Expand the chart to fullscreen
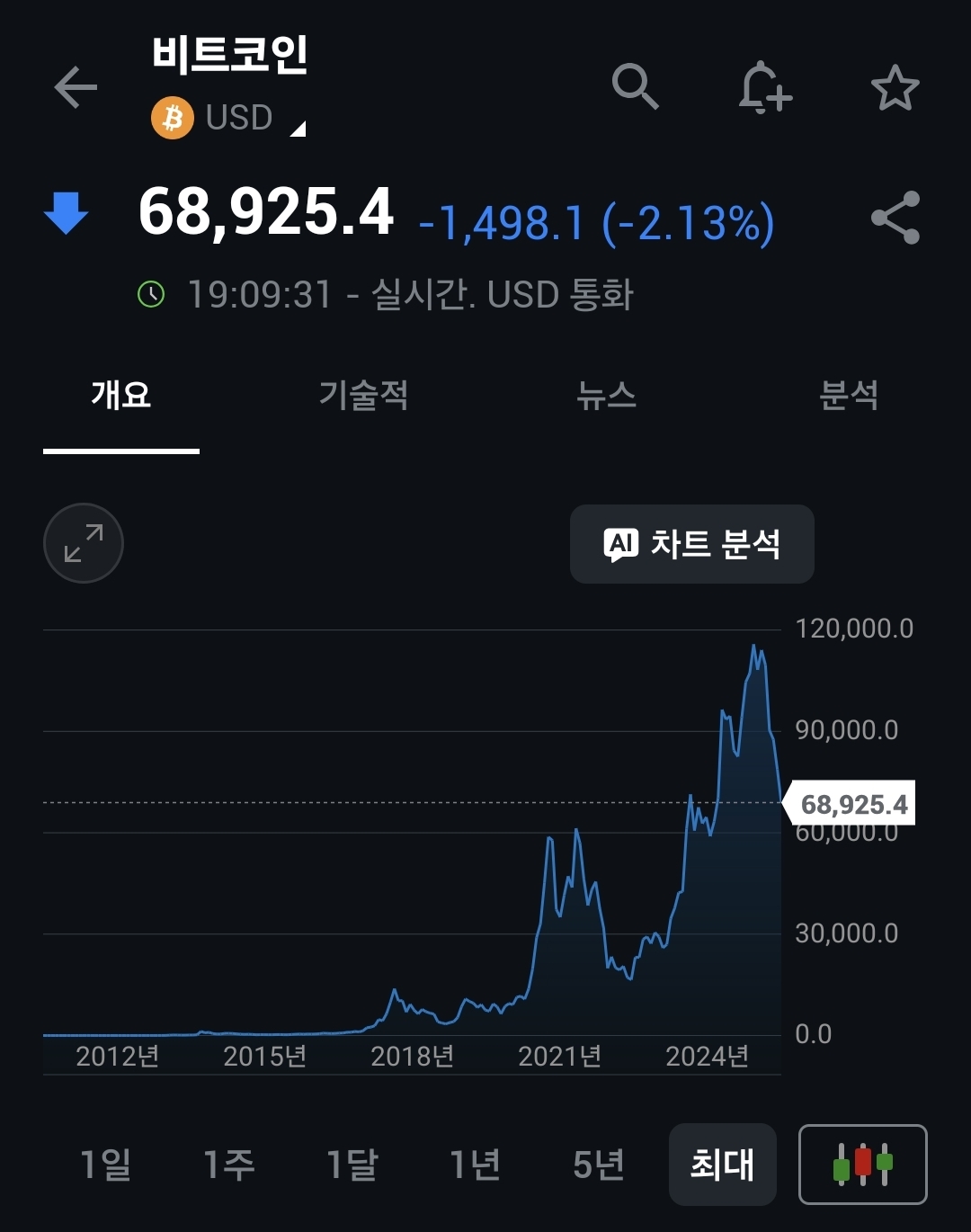971x1232 pixels. click(84, 543)
